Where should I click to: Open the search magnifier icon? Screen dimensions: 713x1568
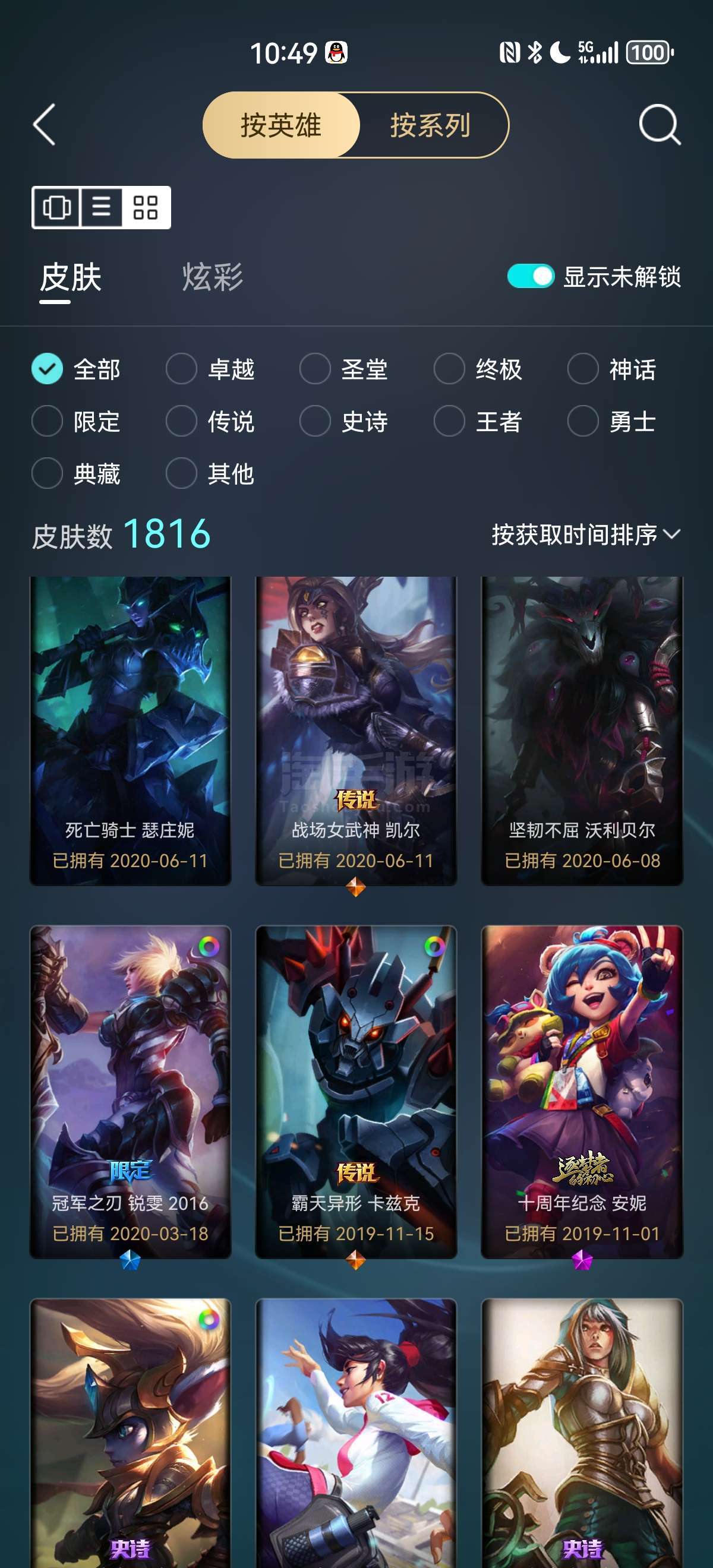[660, 124]
